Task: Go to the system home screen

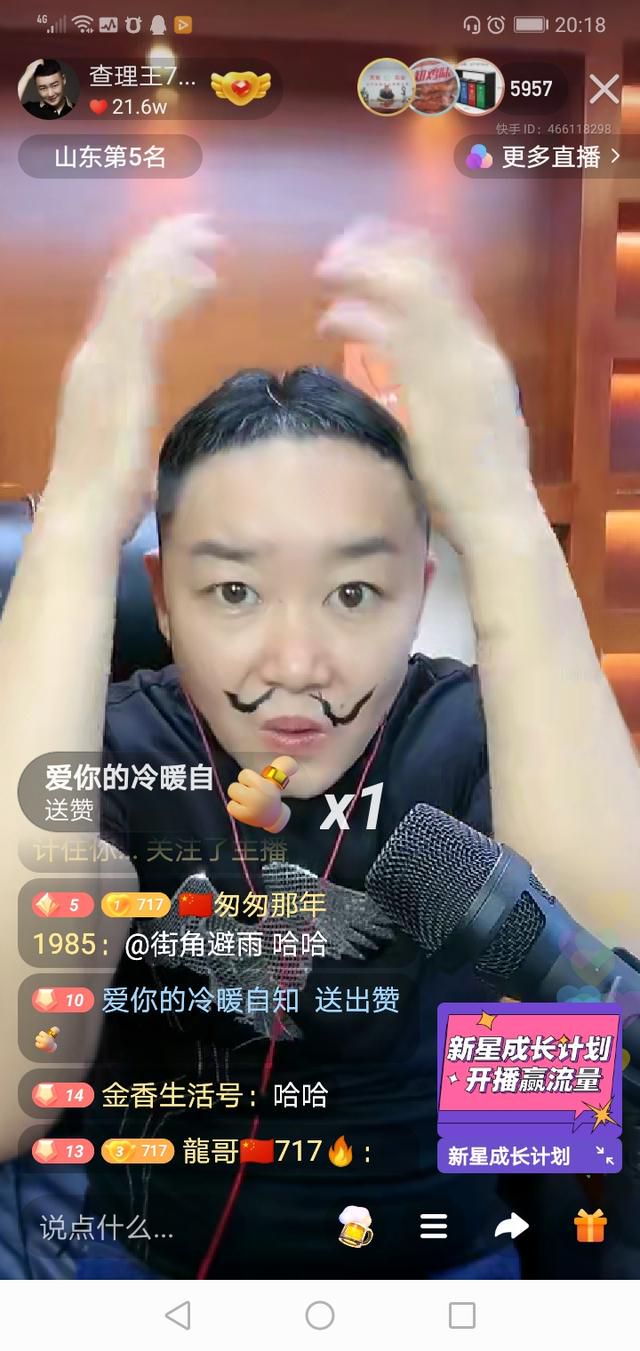Action: (x=320, y=1315)
